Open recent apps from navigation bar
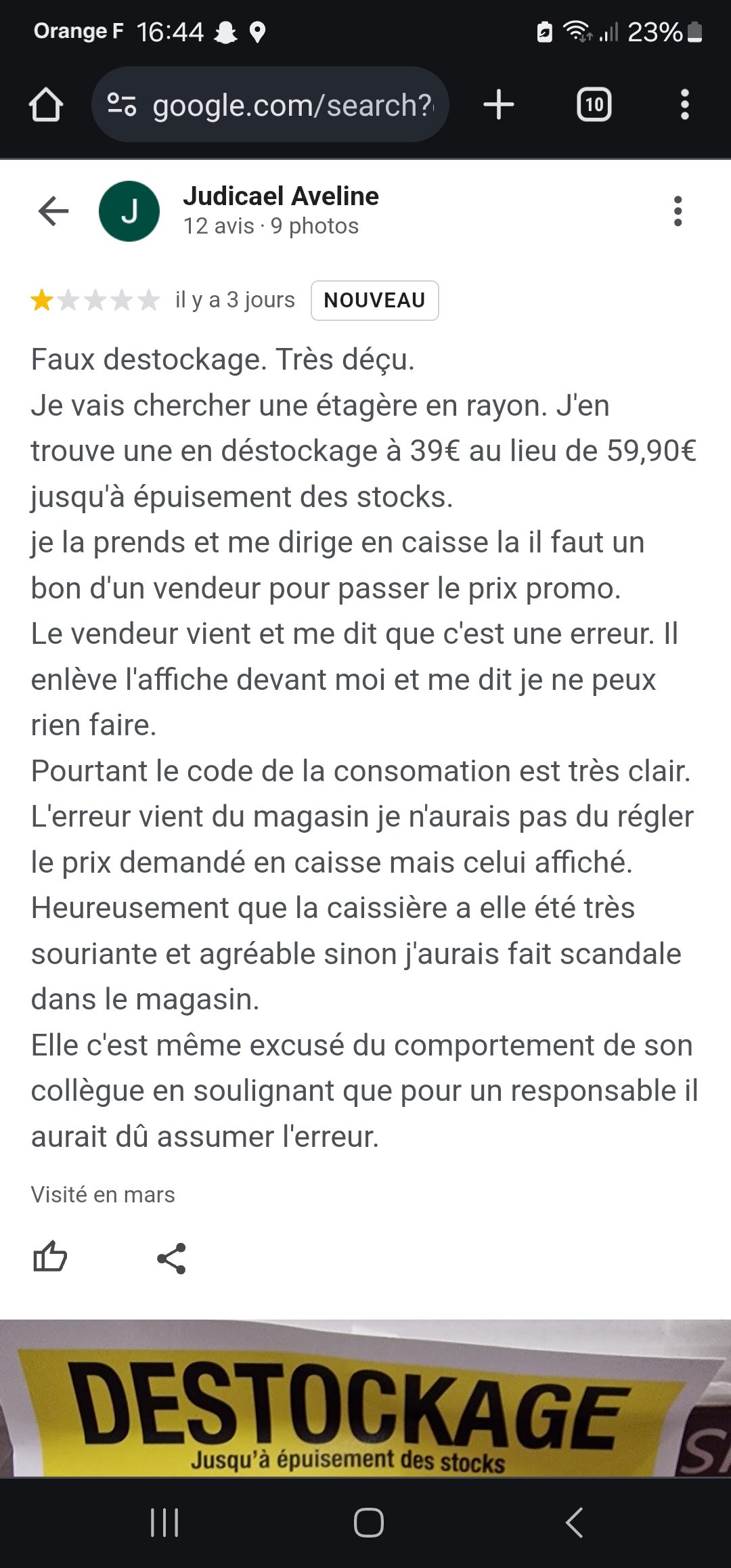The image size is (731, 1568). tap(164, 1523)
